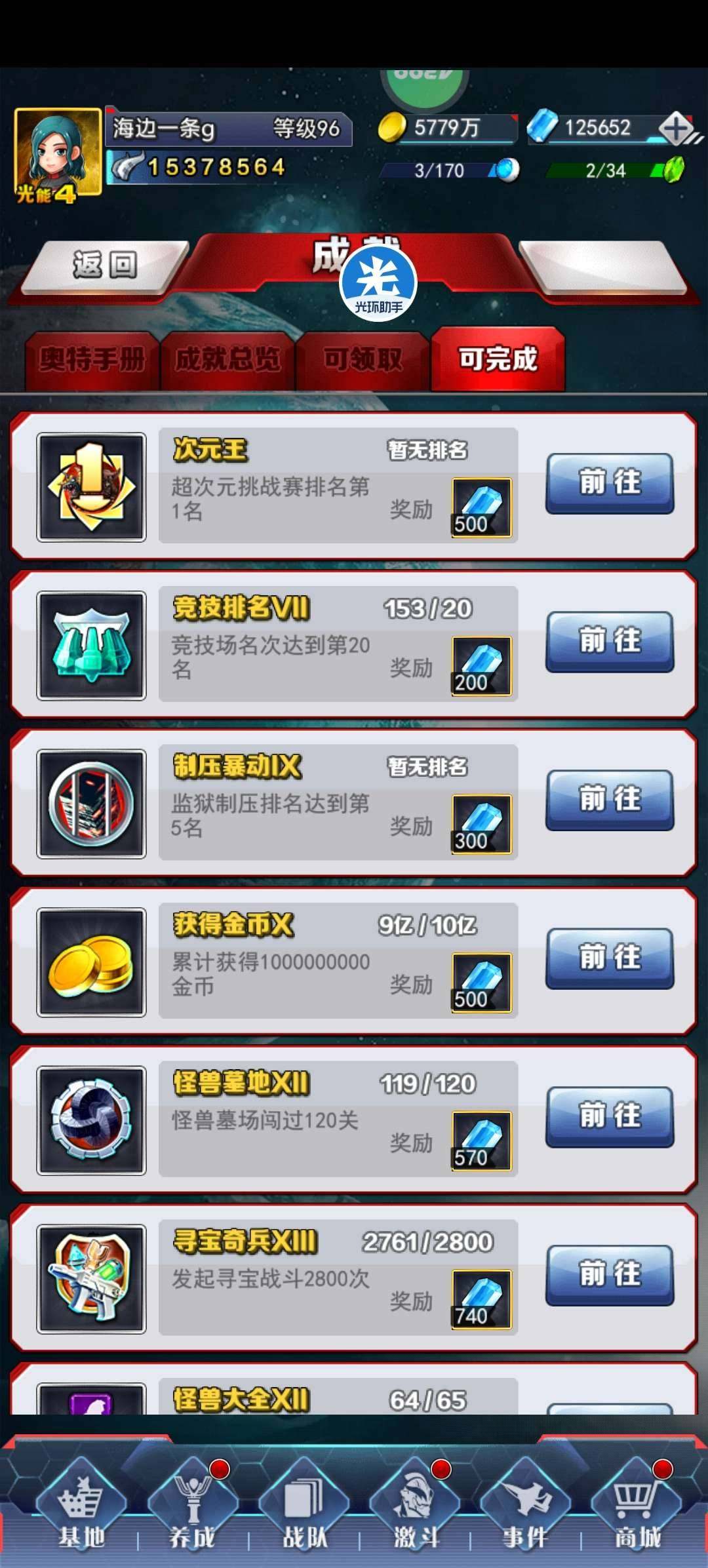Switch to the 事件 tab
The height and width of the screenshot is (1568, 708).
(x=526, y=1508)
